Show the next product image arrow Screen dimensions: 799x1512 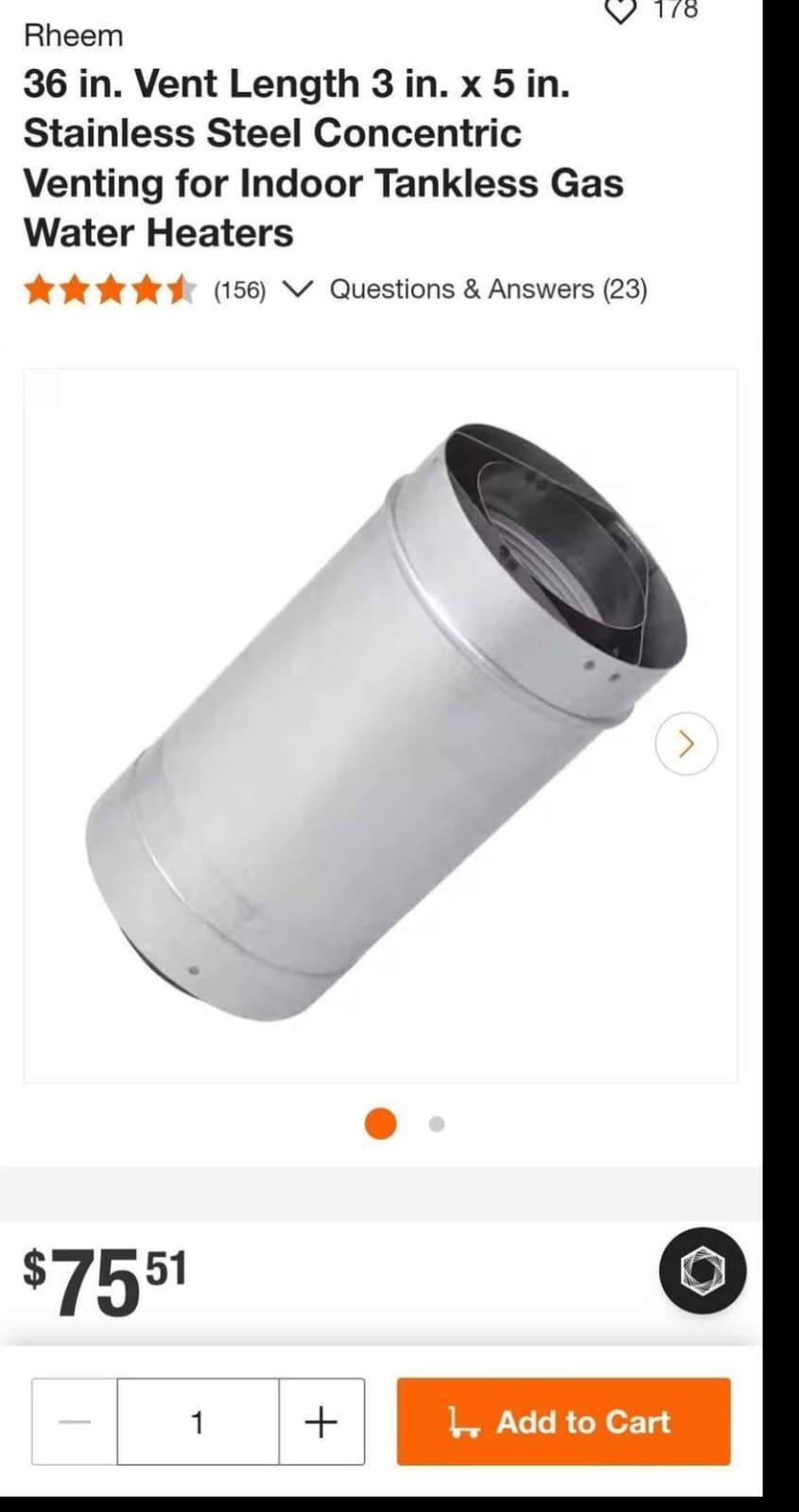pos(686,744)
